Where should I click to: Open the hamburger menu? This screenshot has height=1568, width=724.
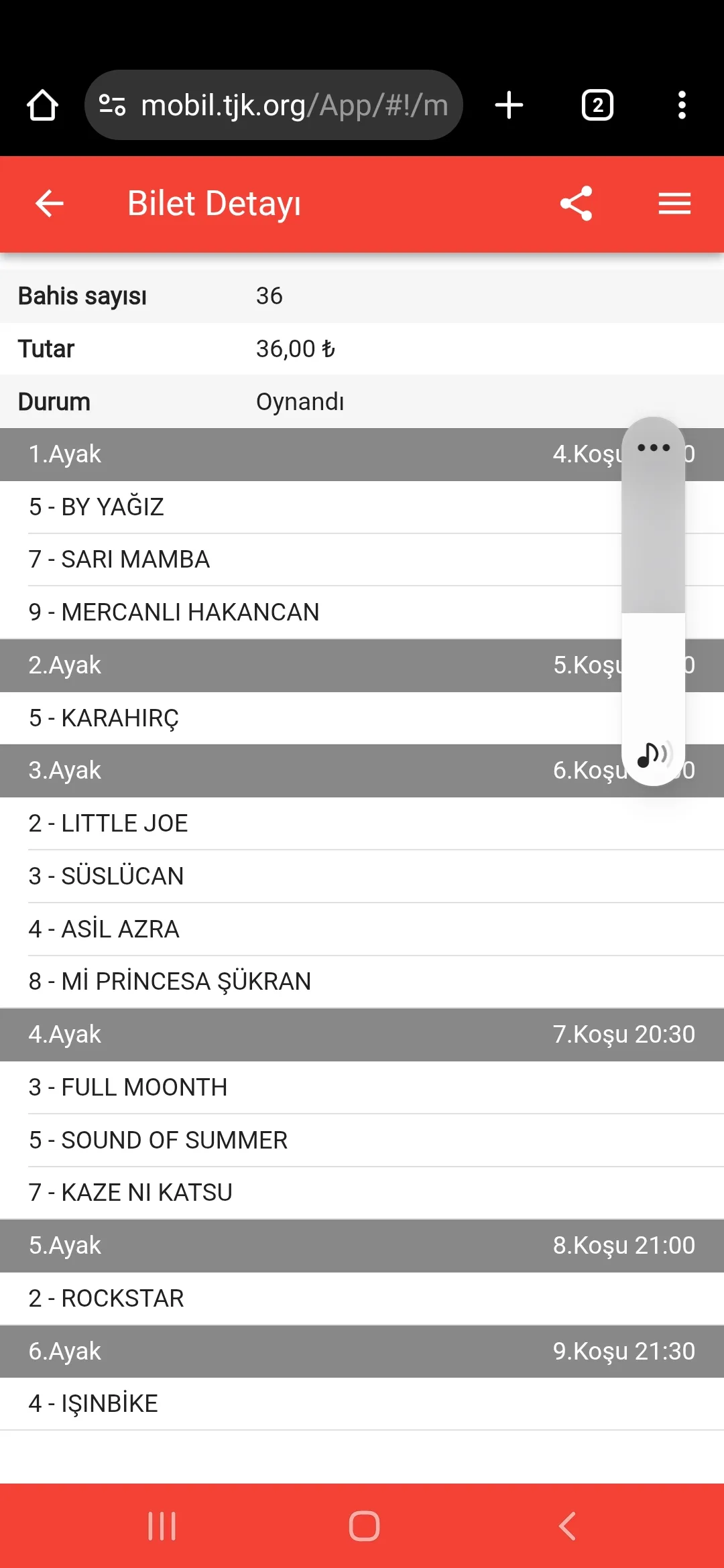[674, 204]
